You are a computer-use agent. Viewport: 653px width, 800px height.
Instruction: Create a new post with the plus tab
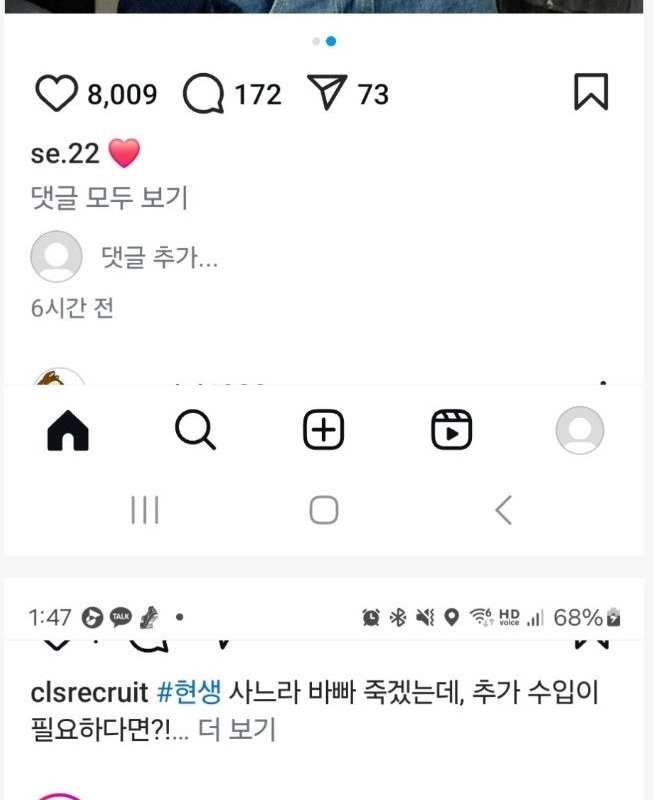coord(323,431)
